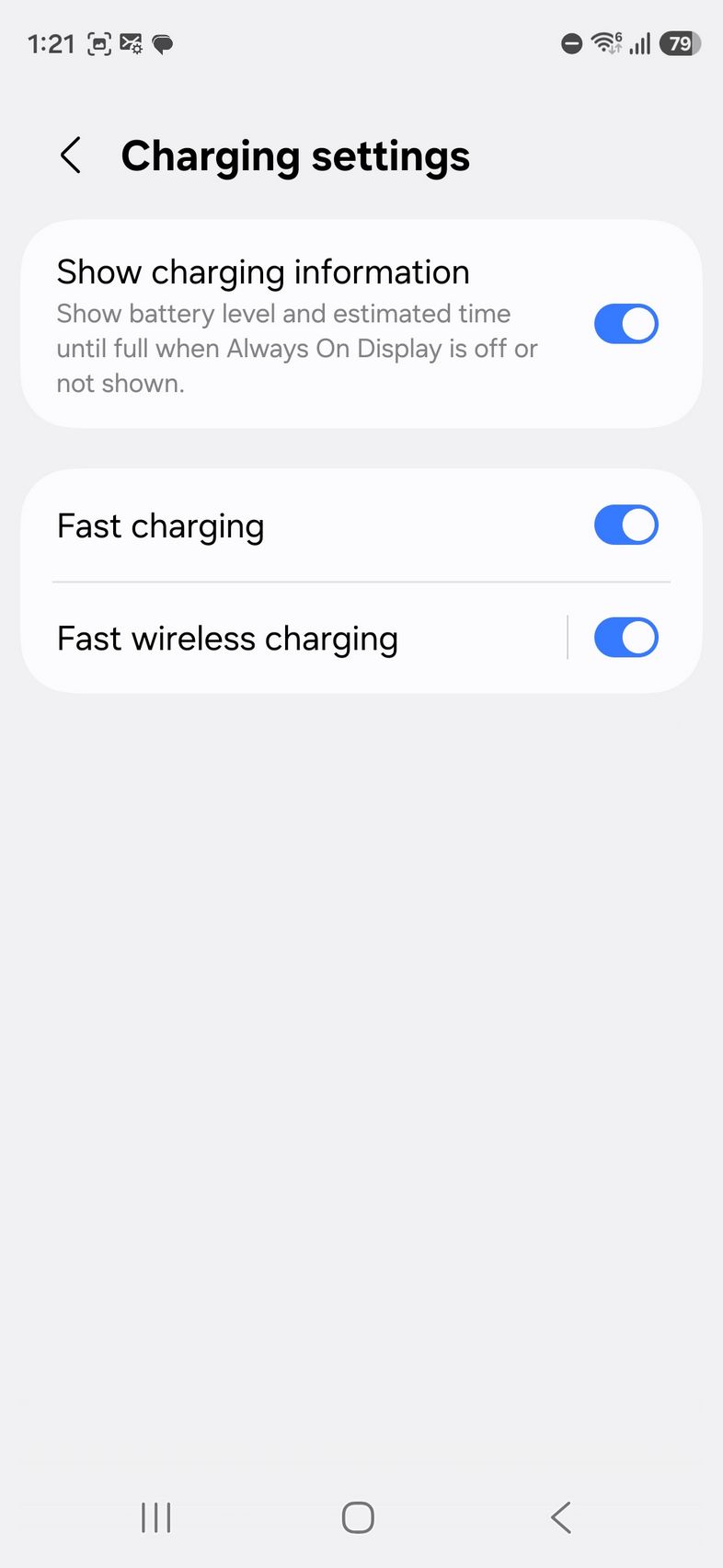Turn off Show charging information

click(625, 324)
